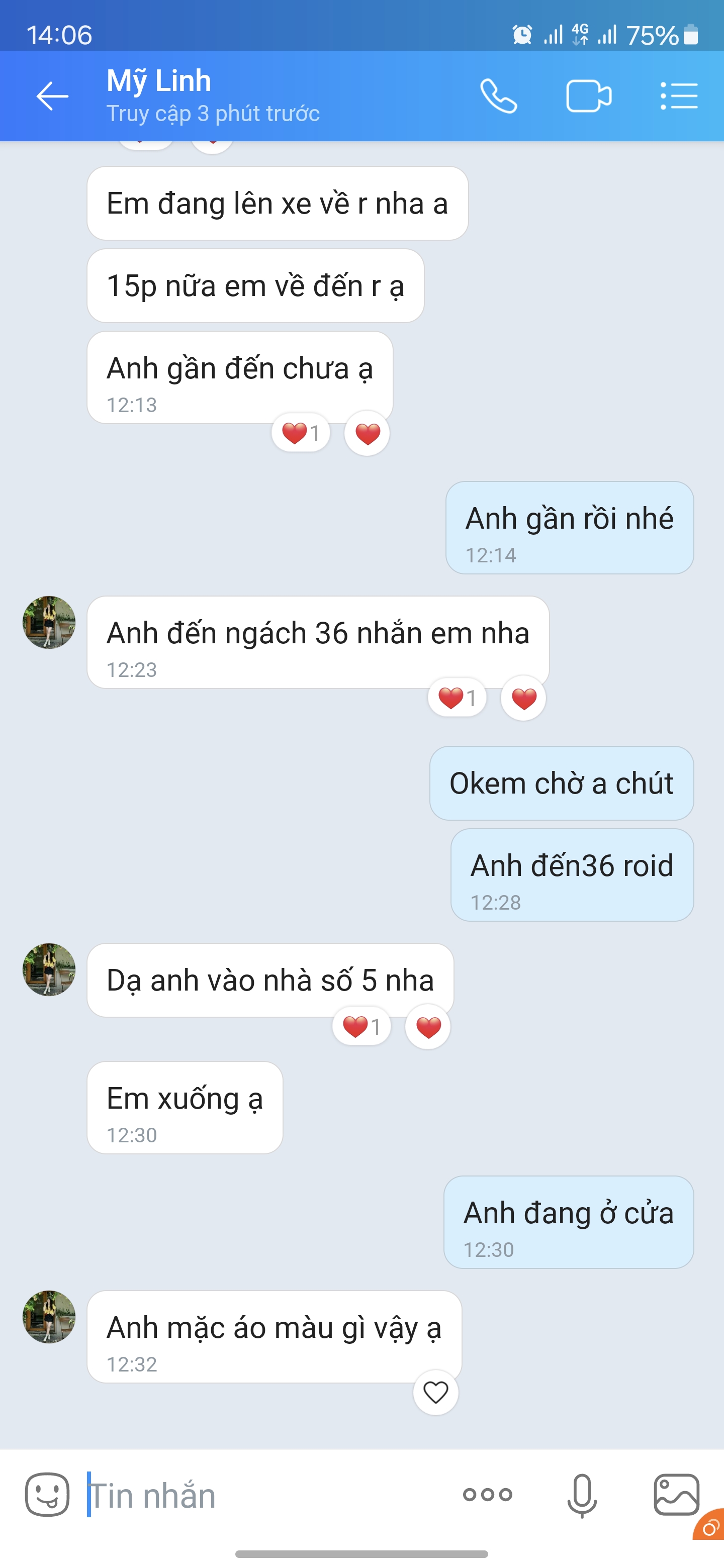Add a heart to "Anh đến ngách 36 nhắn em nha"
This screenshot has height=1568, width=724.
coord(524,698)
